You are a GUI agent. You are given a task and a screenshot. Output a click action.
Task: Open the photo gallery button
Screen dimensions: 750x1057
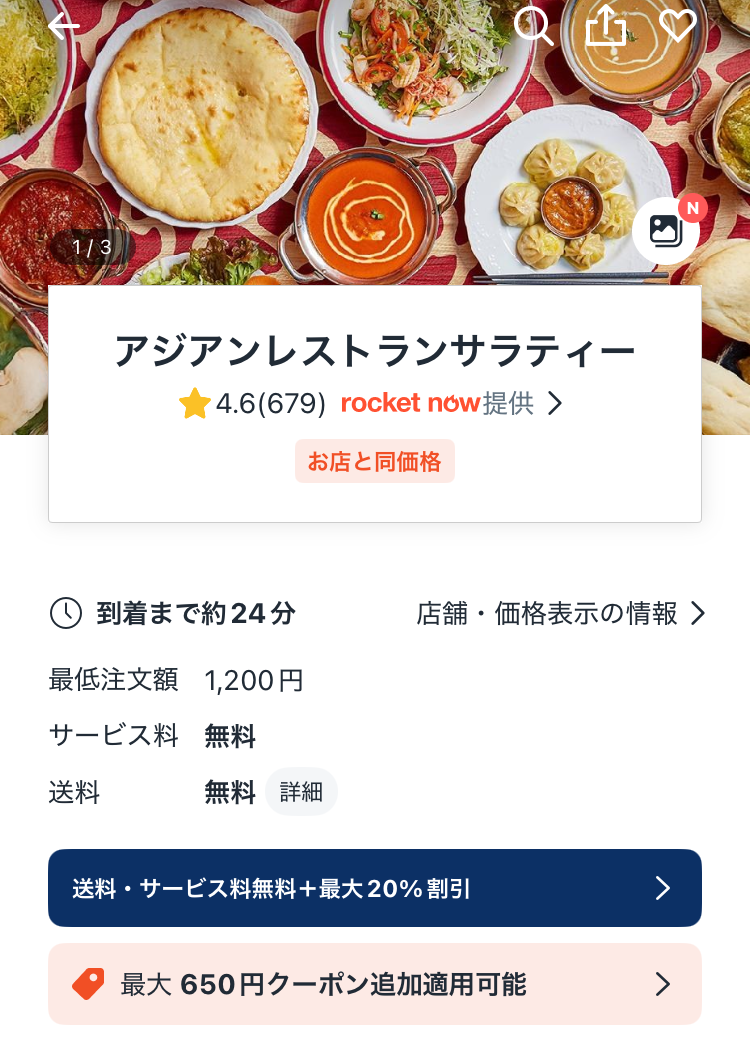coord(666,230)
